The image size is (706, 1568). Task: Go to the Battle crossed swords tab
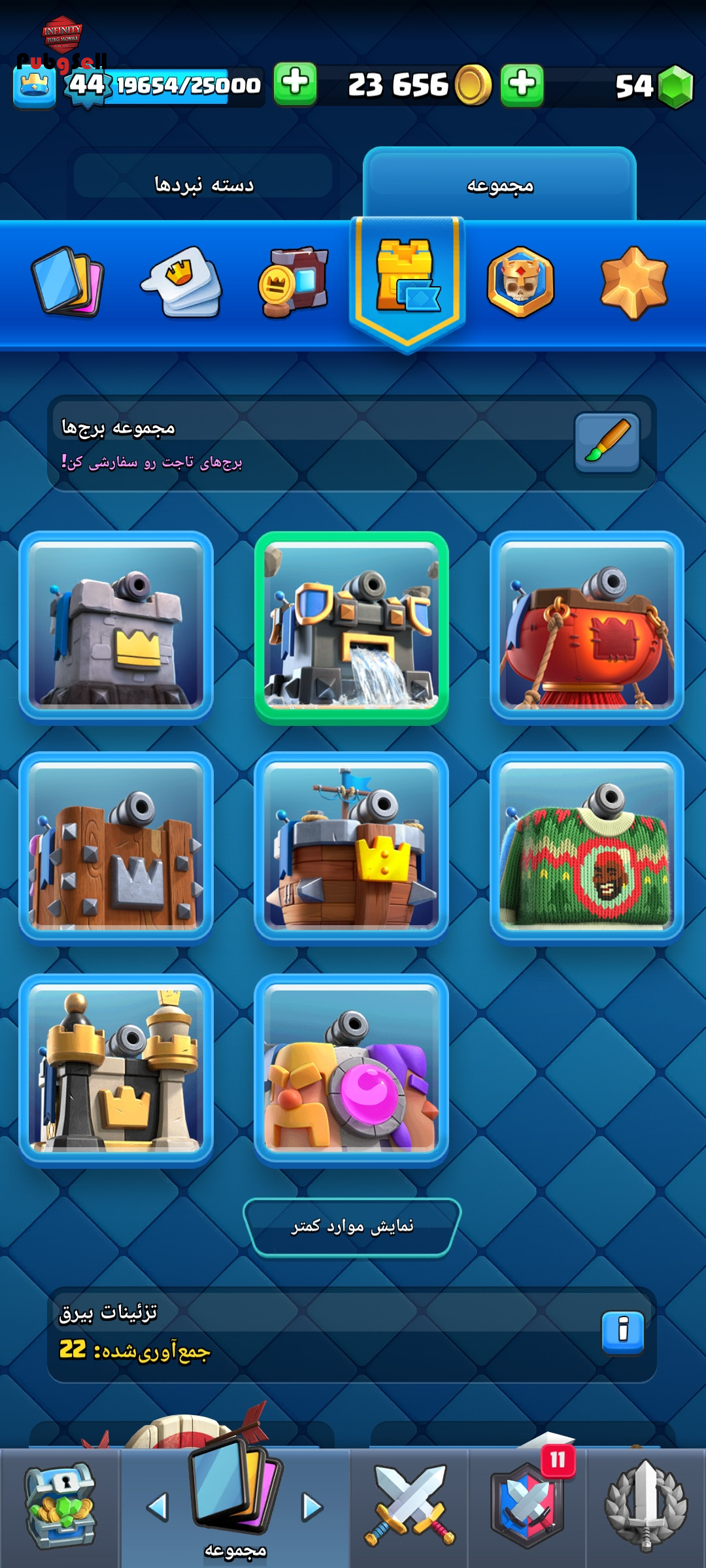(409, 1507)
